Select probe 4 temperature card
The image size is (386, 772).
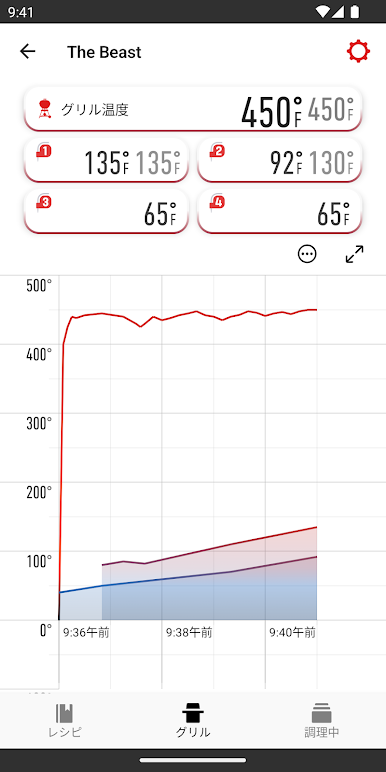(280, 211)
